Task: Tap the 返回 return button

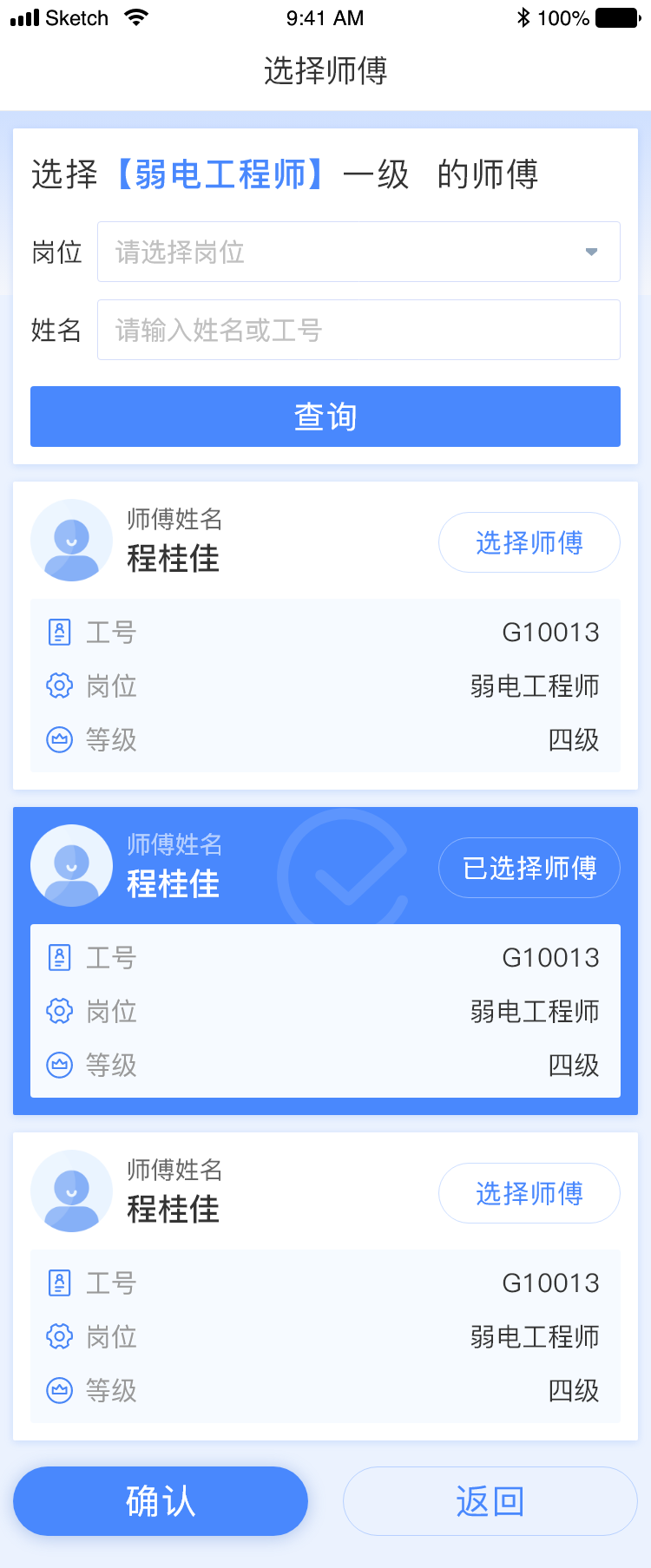Action: click(x=490, y=1500)
